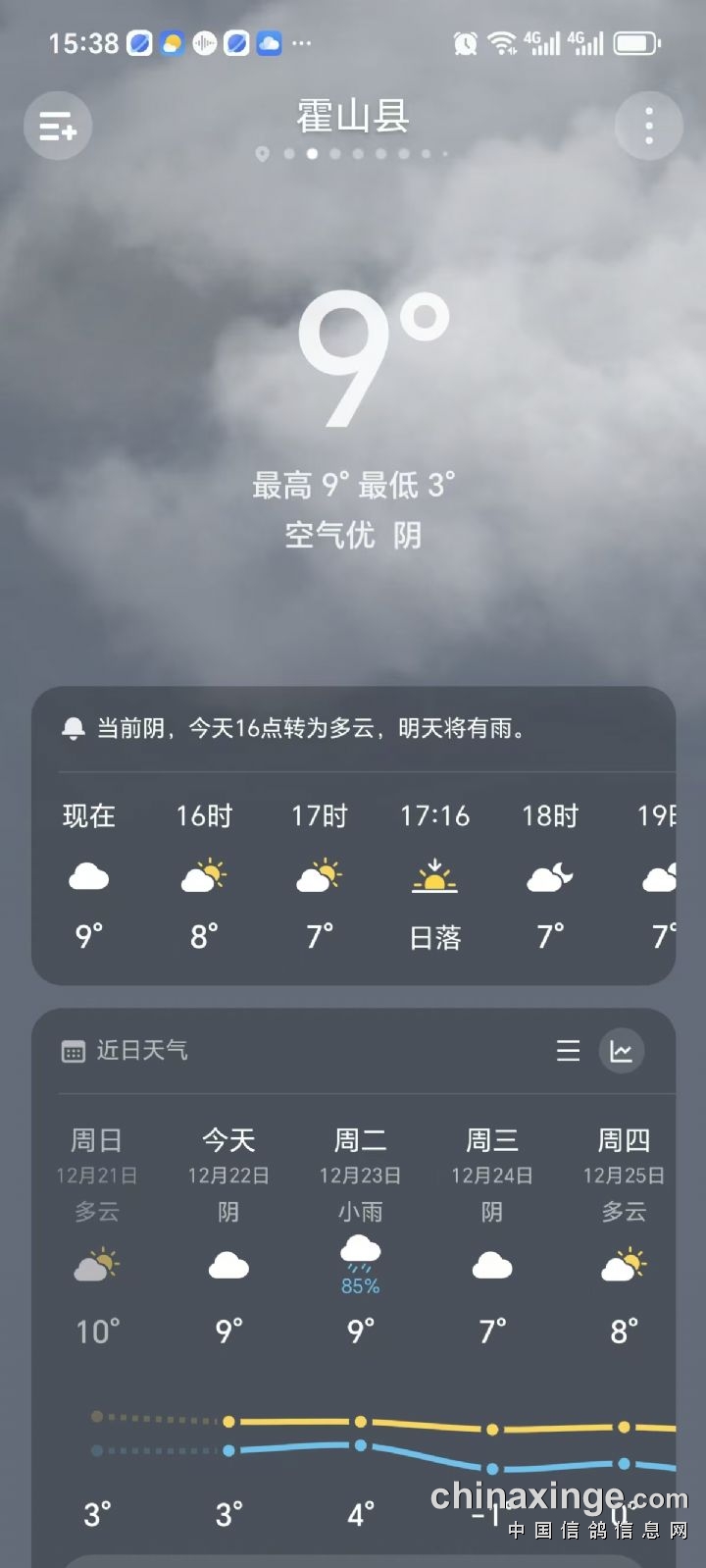Switch forecast to trend chart view

[x=622, y=1051]
